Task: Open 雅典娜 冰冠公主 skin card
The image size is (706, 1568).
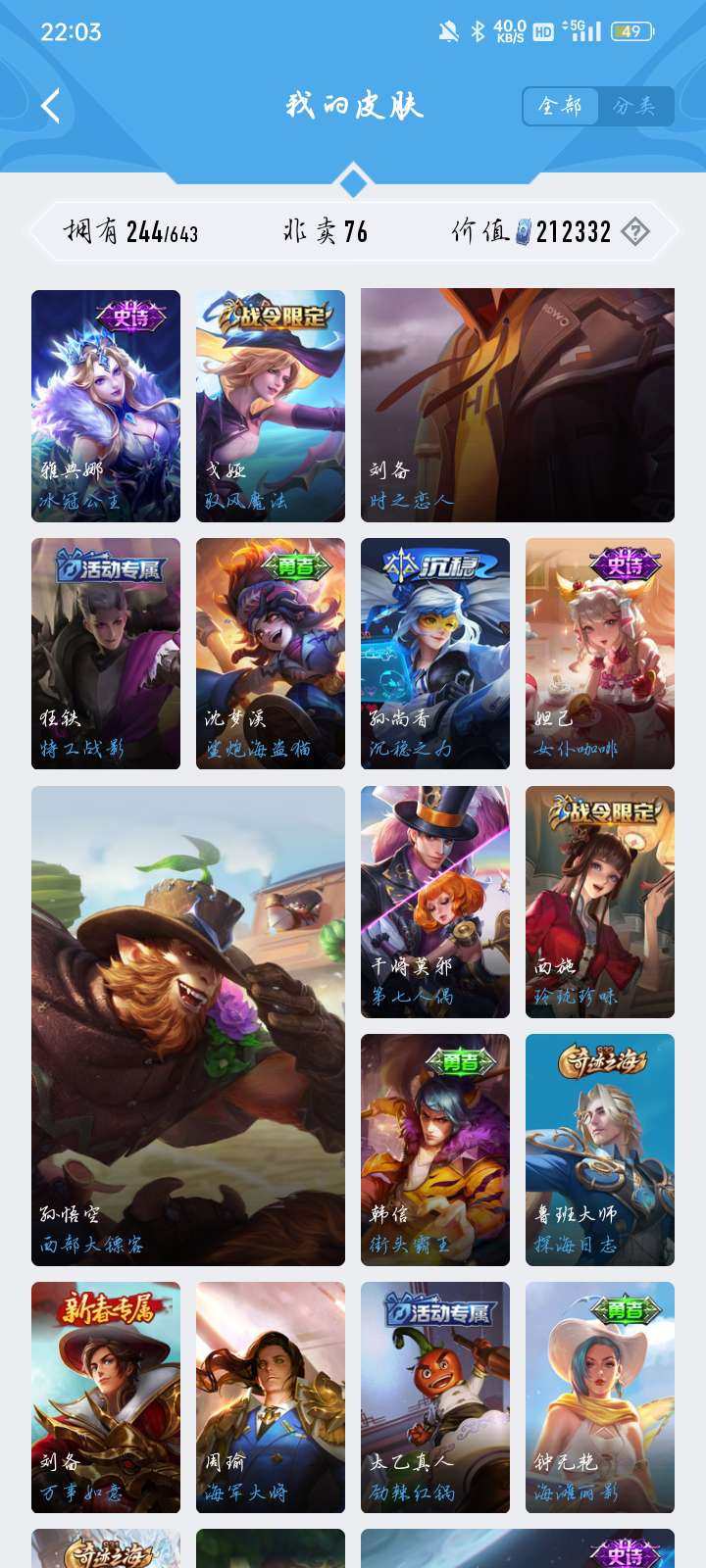Action: click(106, 405)
